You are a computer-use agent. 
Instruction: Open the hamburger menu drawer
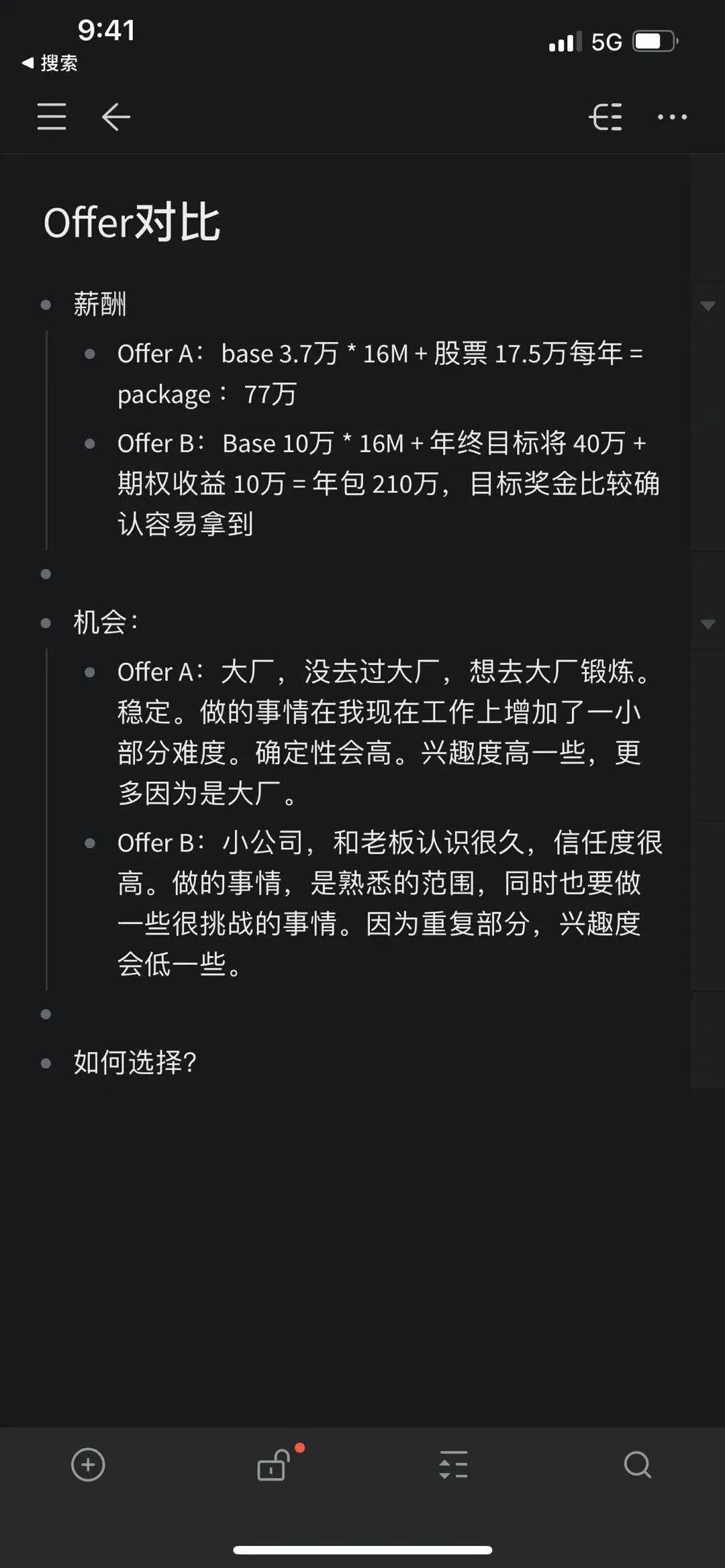pos(52,117)
